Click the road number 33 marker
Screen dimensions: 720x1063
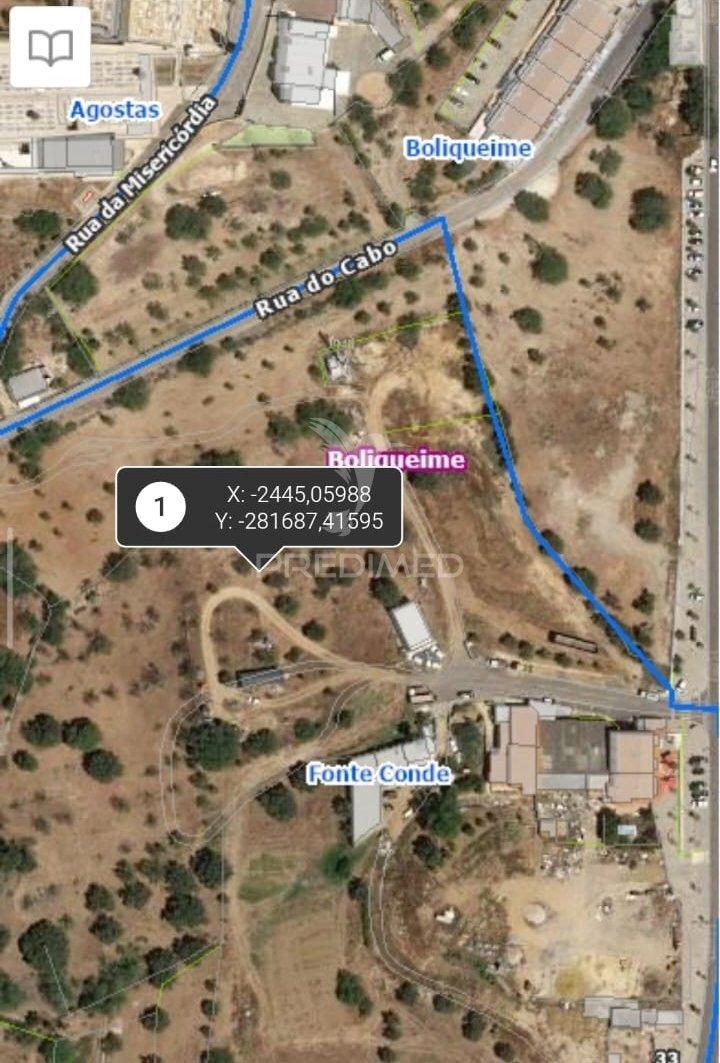pyautogui.click(x=664, y=1053)
